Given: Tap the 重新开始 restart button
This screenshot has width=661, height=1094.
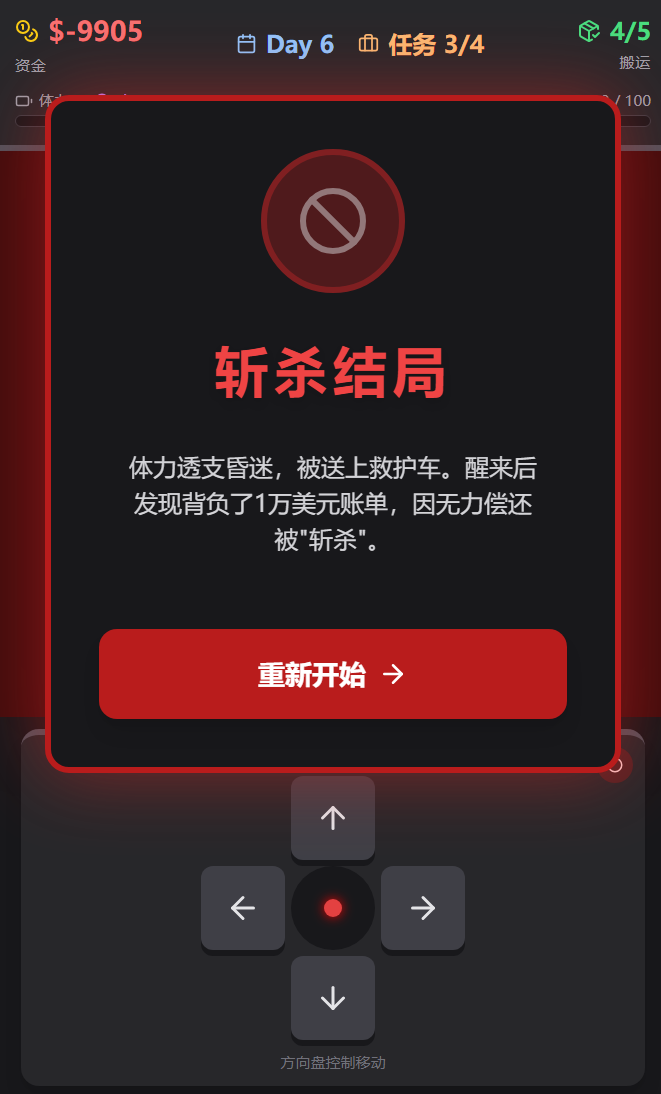Looking at the screenshot, I should click(332, 674).
